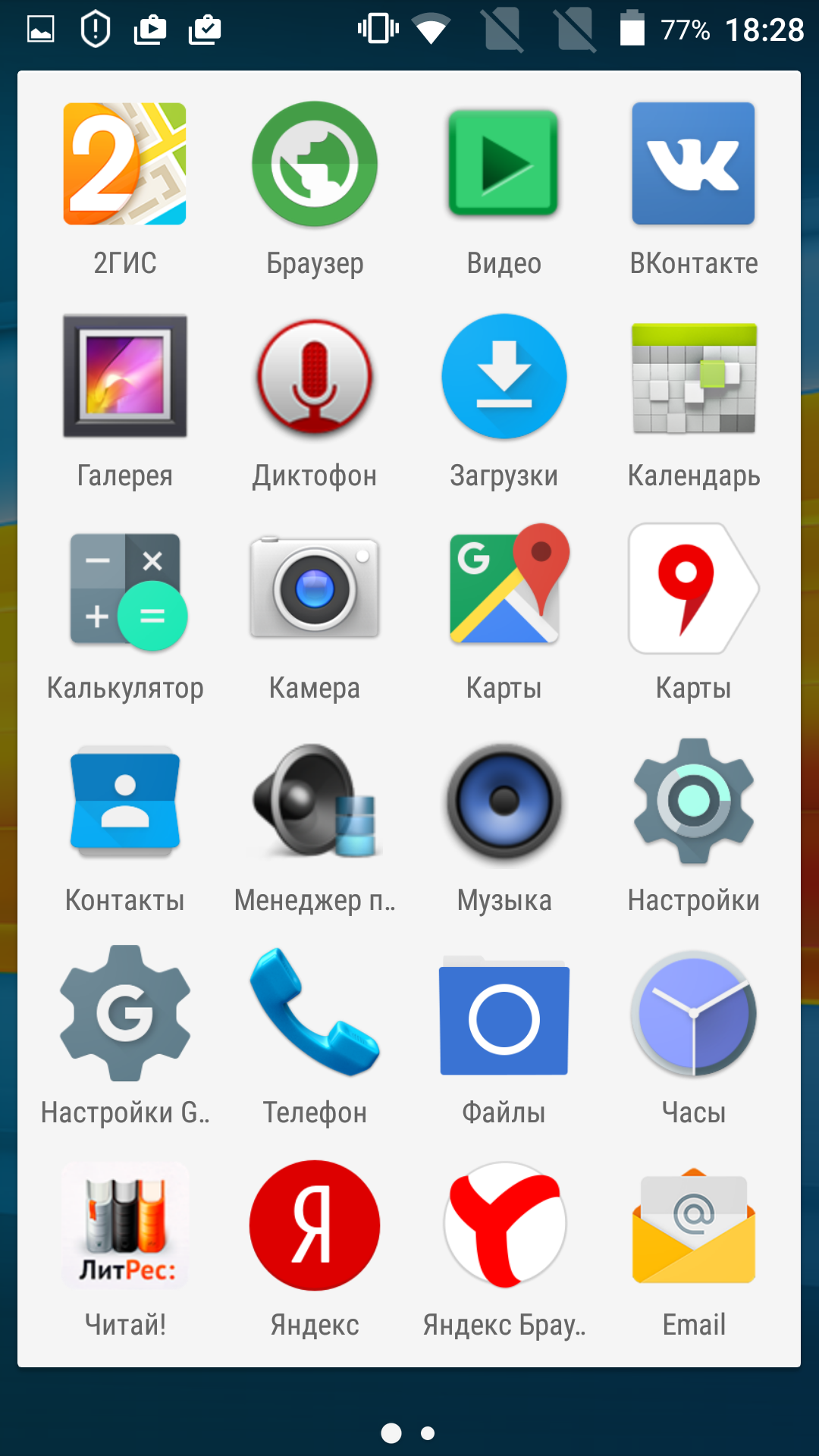Screen dimensions: 819x1456
Task: Go to the second app drawer page dot
Action: [x=428, y=1433]
